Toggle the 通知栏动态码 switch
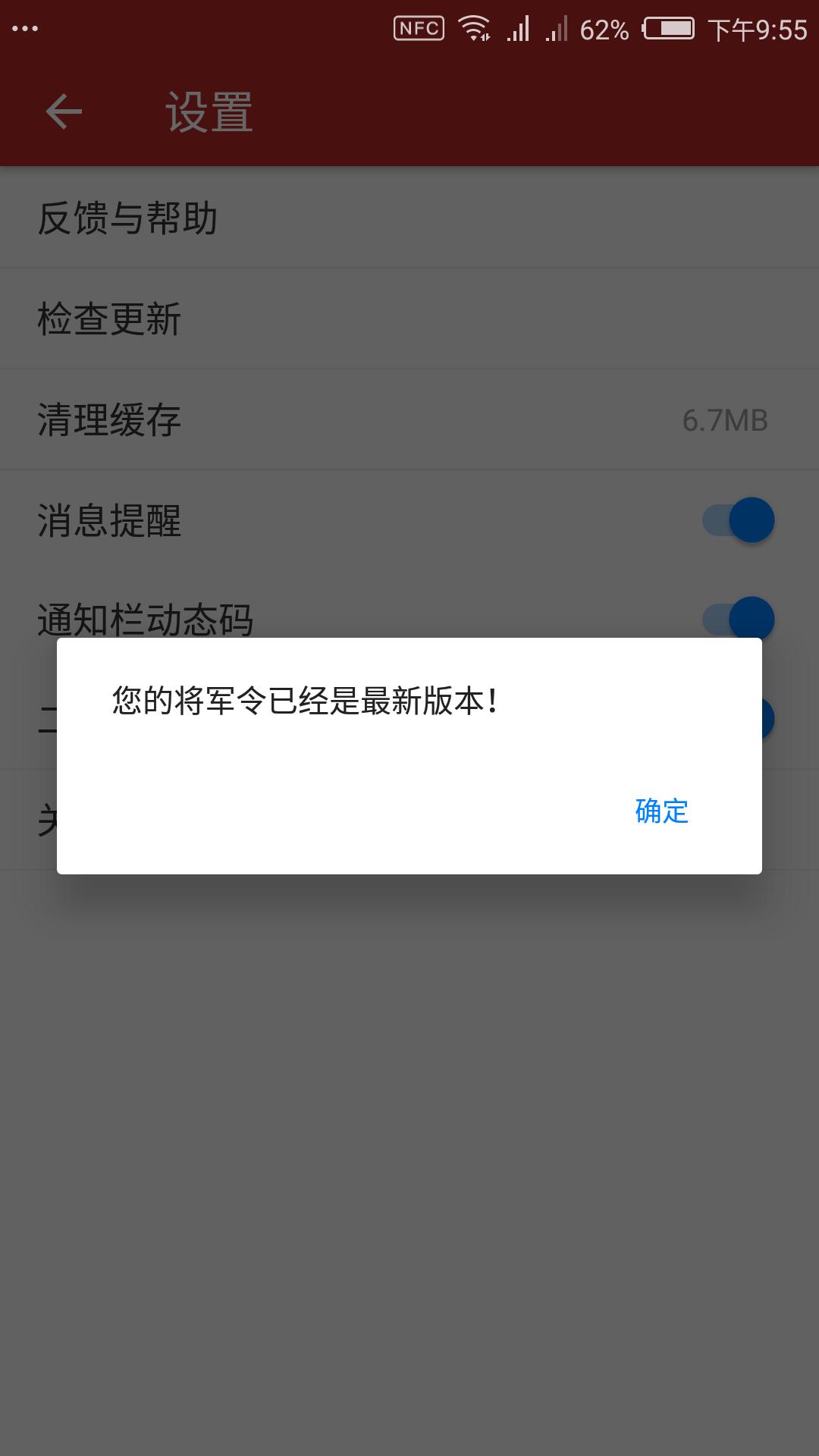Viewport: 819px width, 1456px height. point(739,619)
